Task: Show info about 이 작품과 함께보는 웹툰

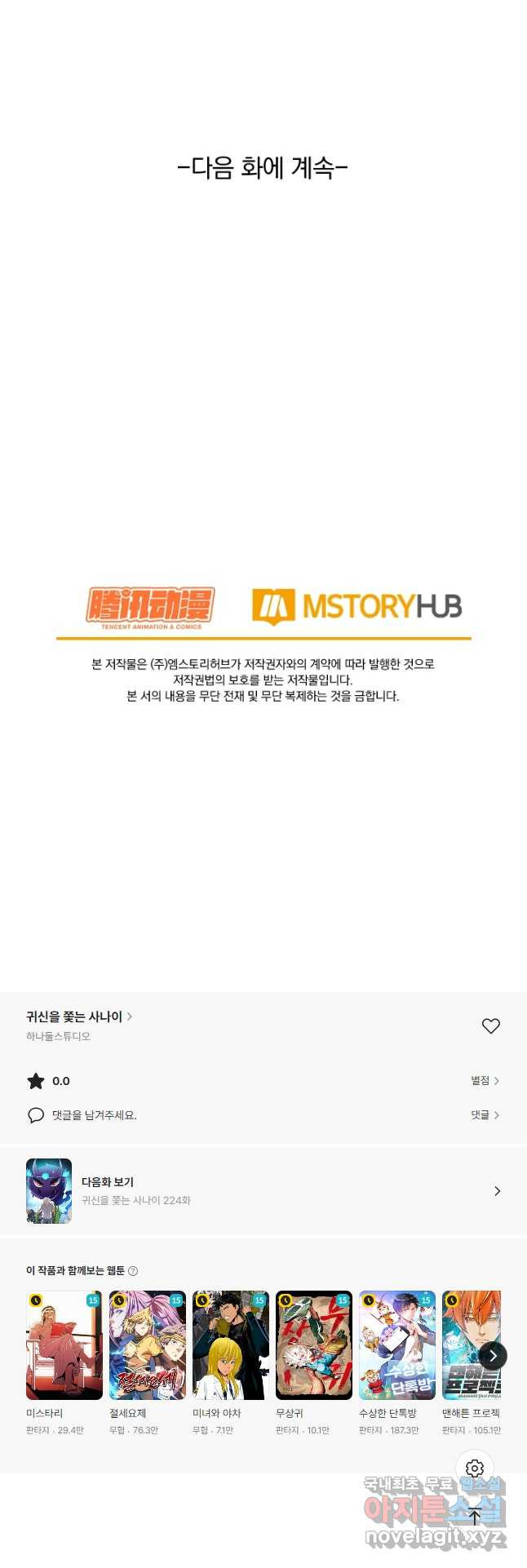Action: point(134,1271)
